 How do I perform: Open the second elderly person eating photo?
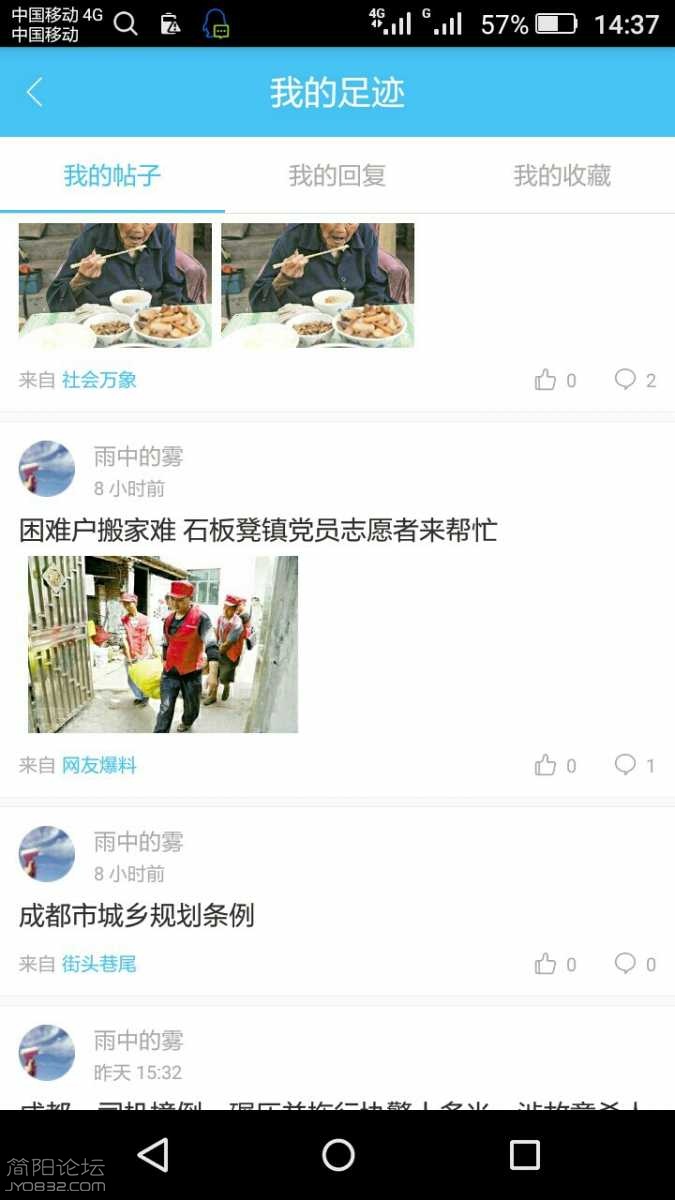tap(317, 285)
